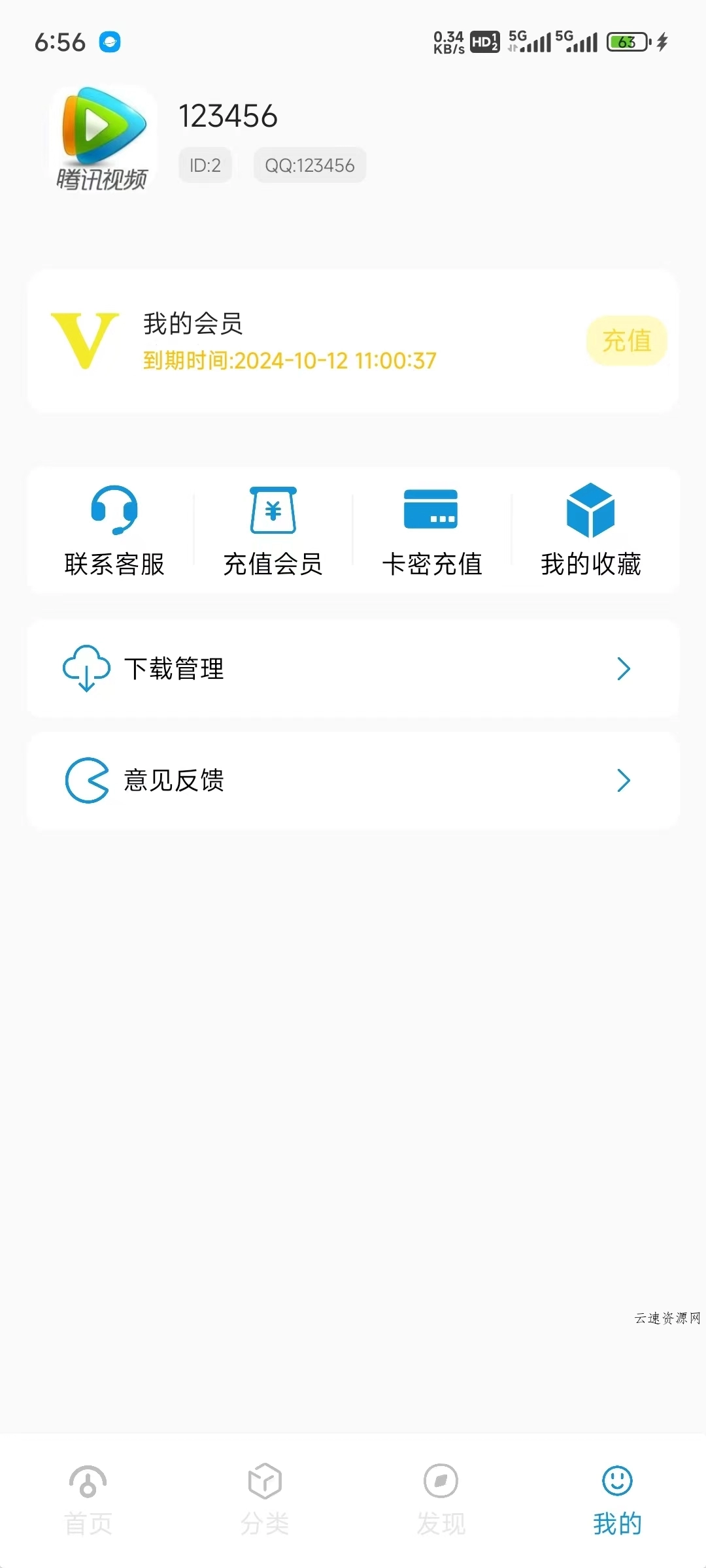
Task: Tap the membership expiration date text
Action: click(x=288, y=360)
